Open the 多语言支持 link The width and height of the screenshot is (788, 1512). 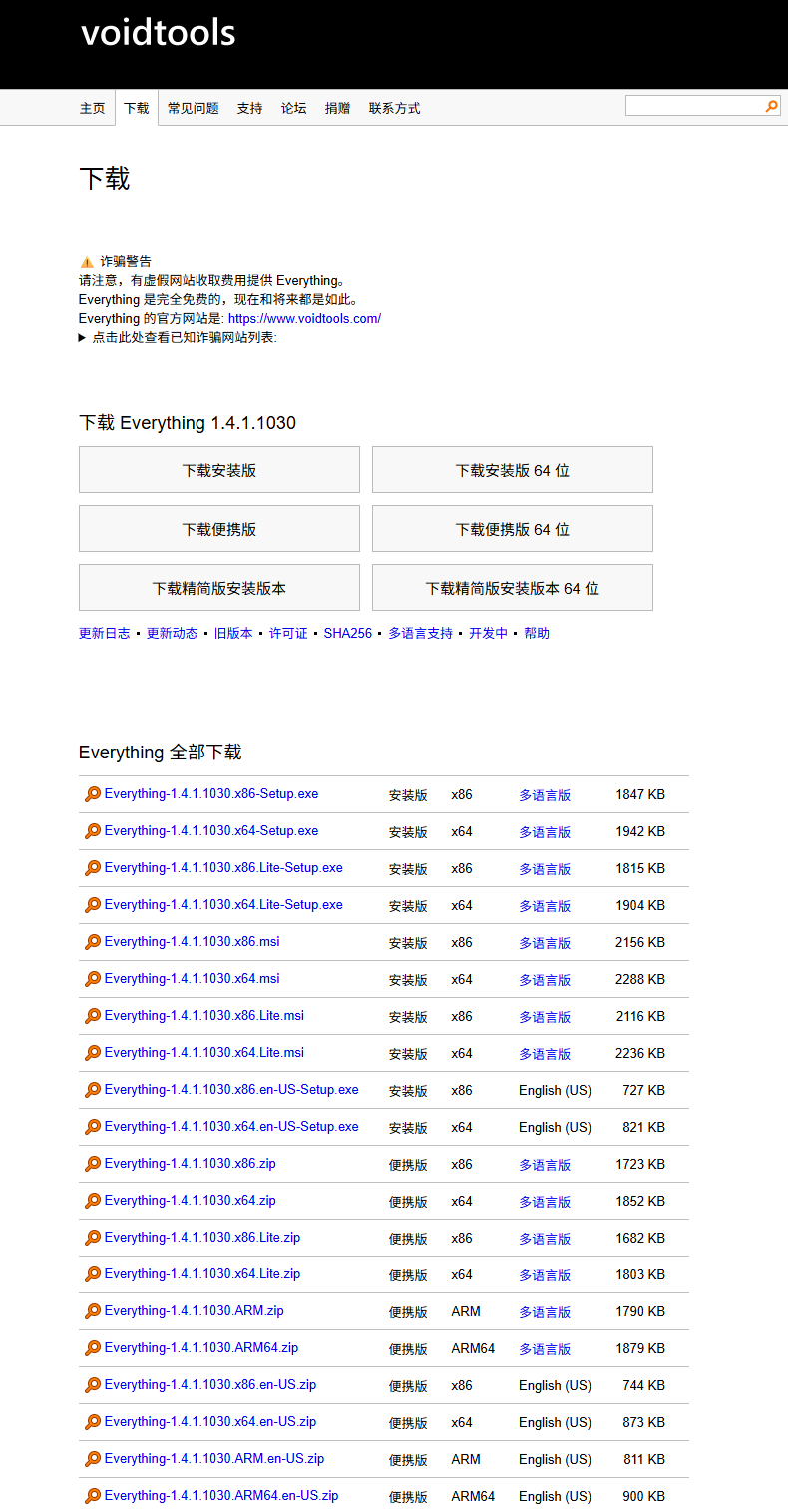(420, 633)
